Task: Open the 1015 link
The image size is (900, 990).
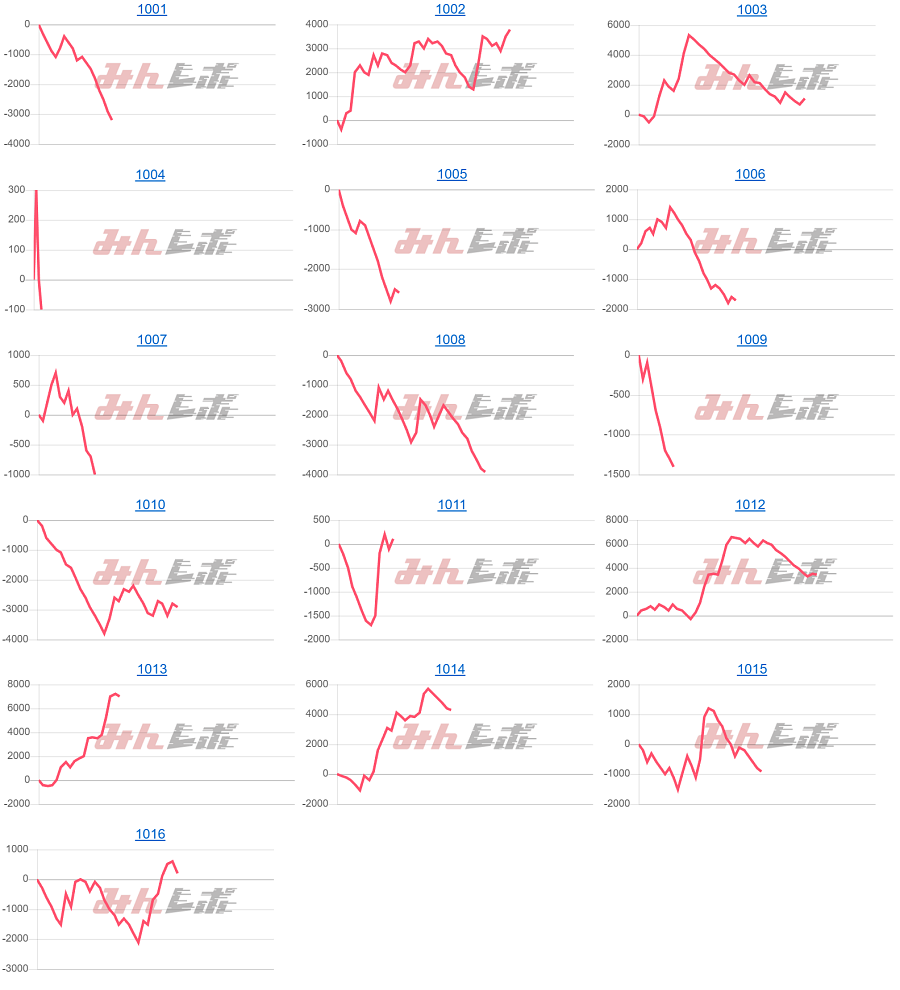Action: (x=751, y=670)
